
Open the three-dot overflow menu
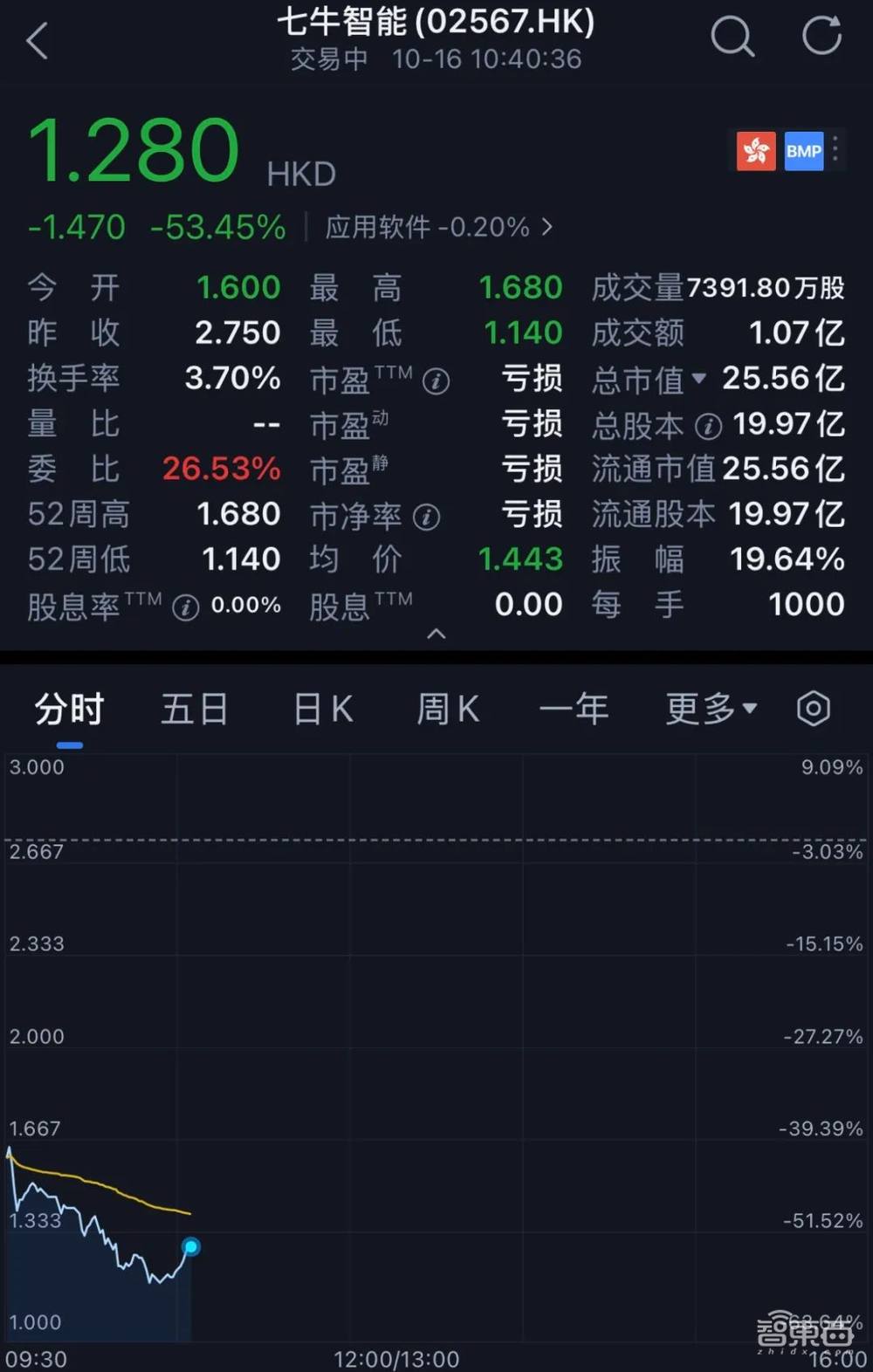coord(835,151)
